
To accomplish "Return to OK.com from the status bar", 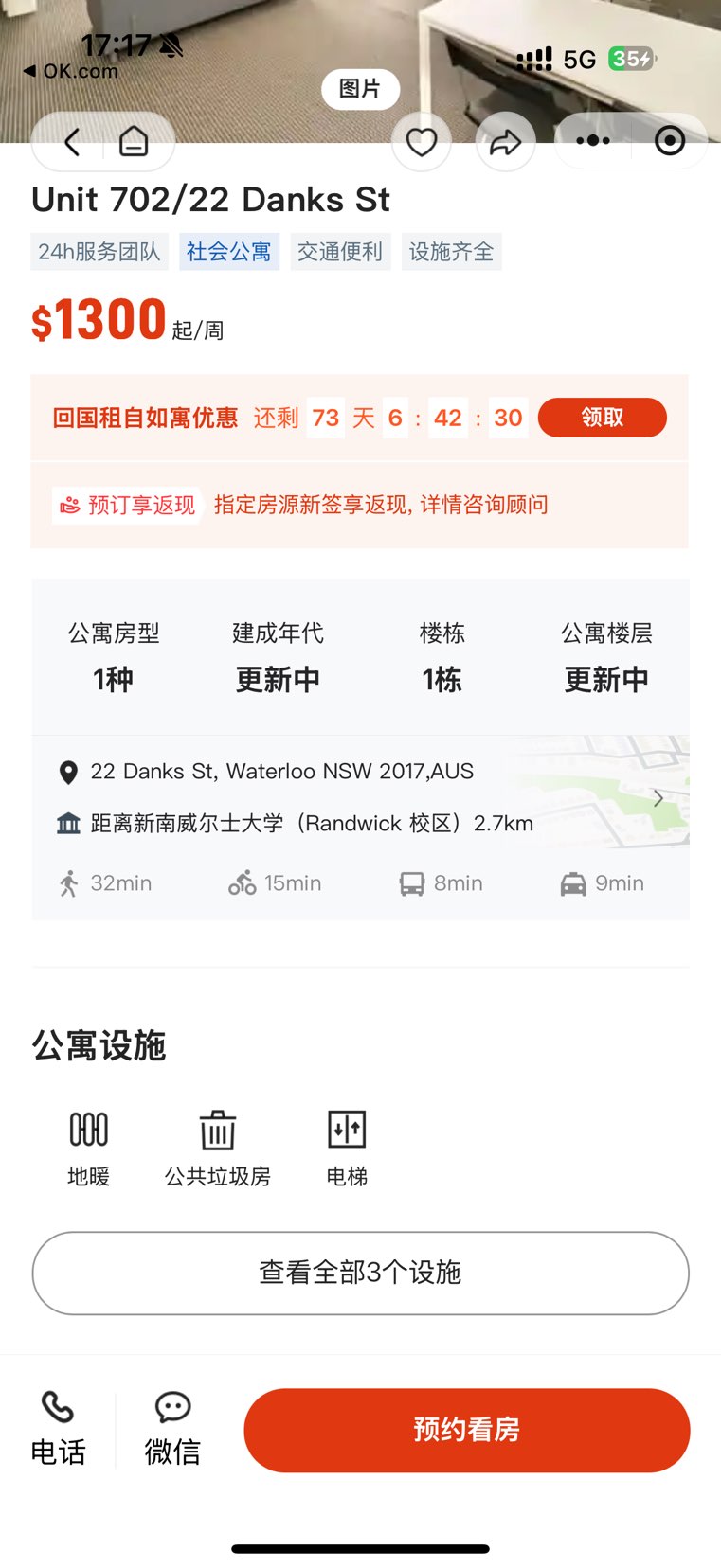I will pos(72,71).
